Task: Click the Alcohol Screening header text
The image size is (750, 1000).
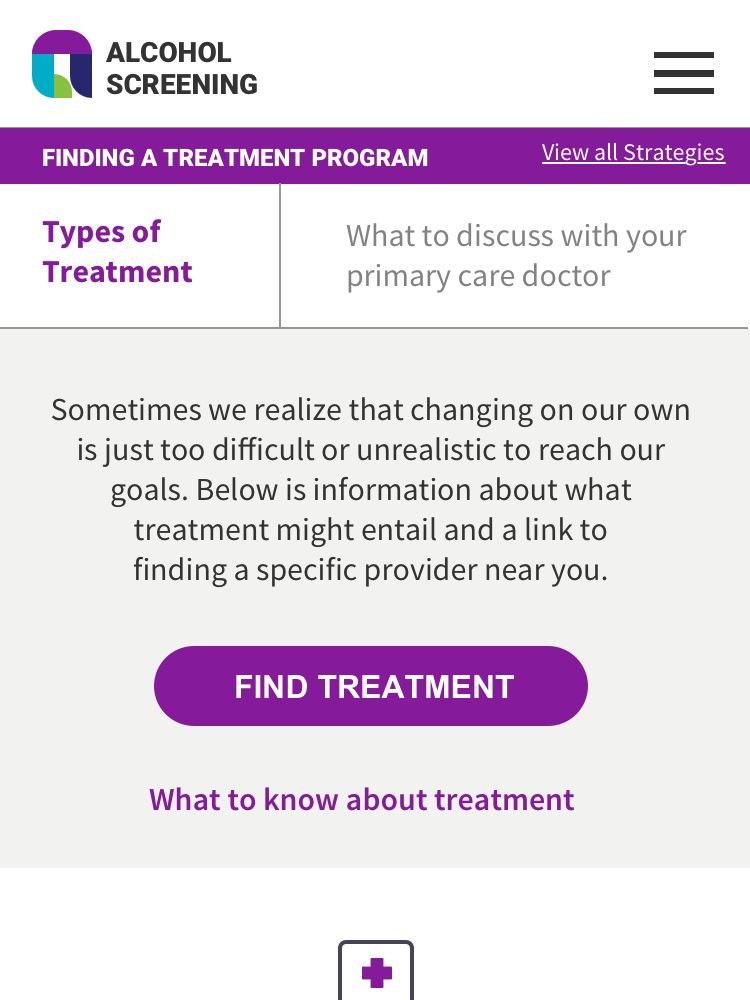Action: point(182,68)
